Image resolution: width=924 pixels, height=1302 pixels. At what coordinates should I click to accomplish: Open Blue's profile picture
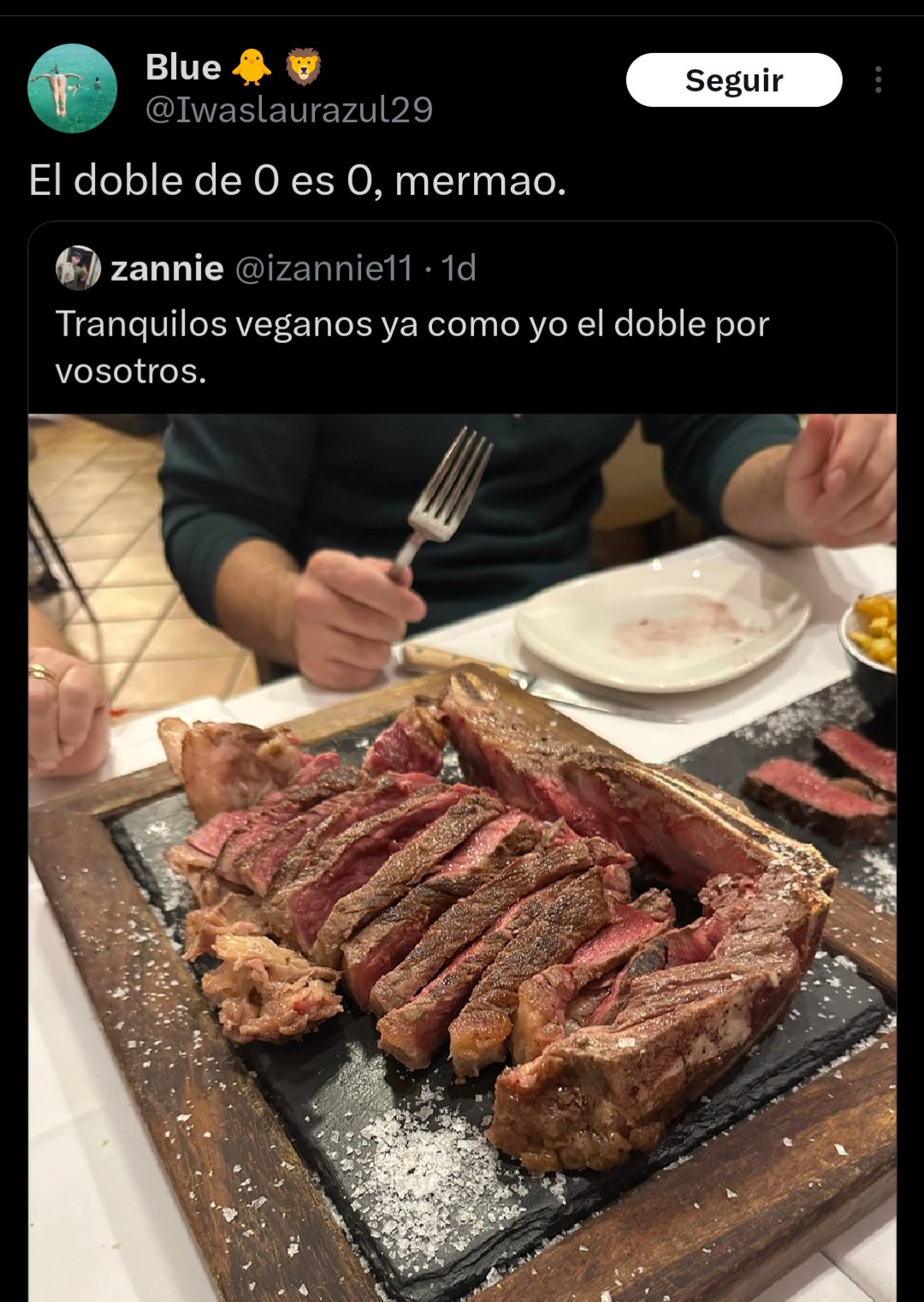pyautogui.click(x=72, y=89)
